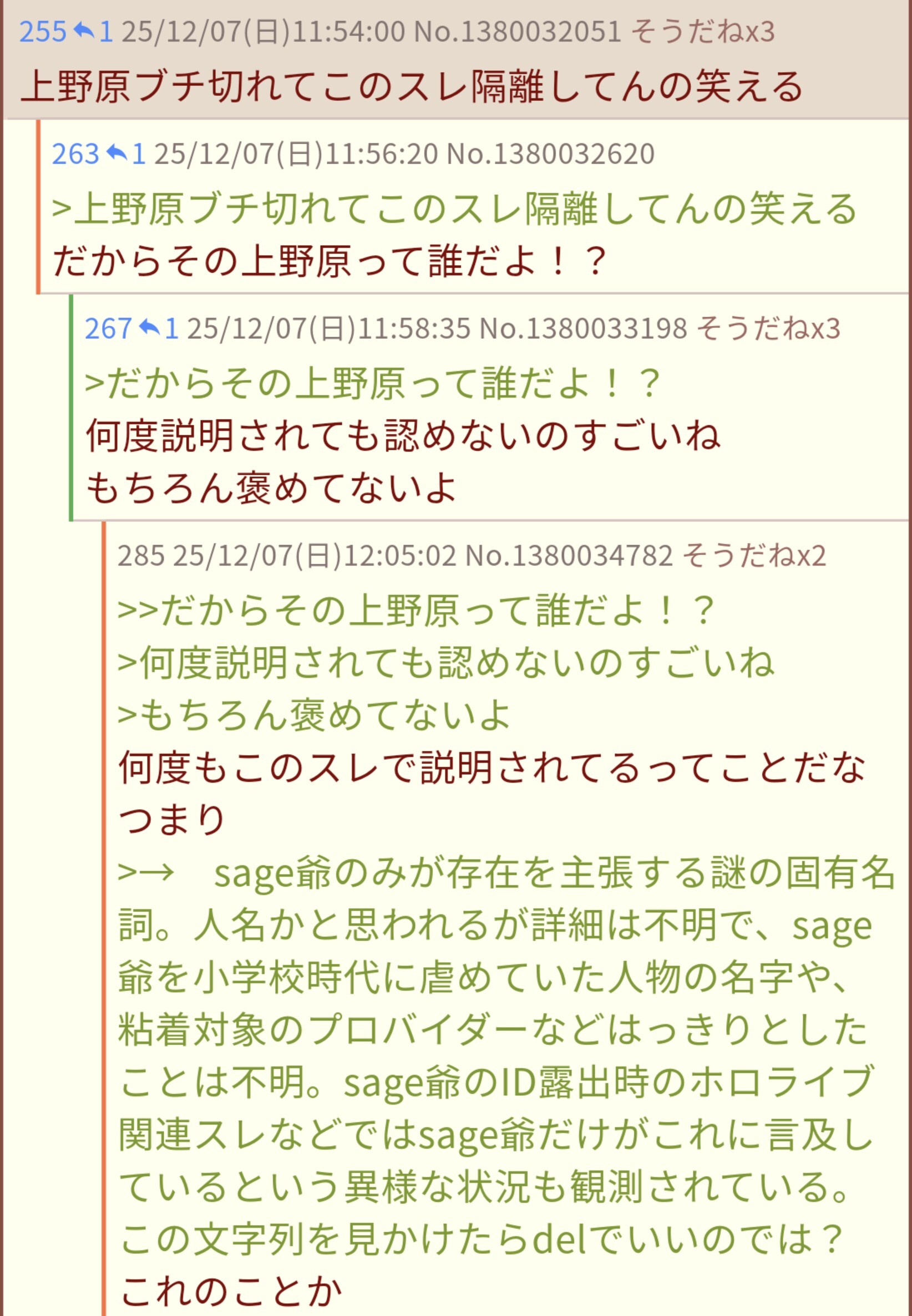This screenshot has height=1316, width=912.
Task: Tap そうだねx3 on post 255
Action: [x=702, y=31]
